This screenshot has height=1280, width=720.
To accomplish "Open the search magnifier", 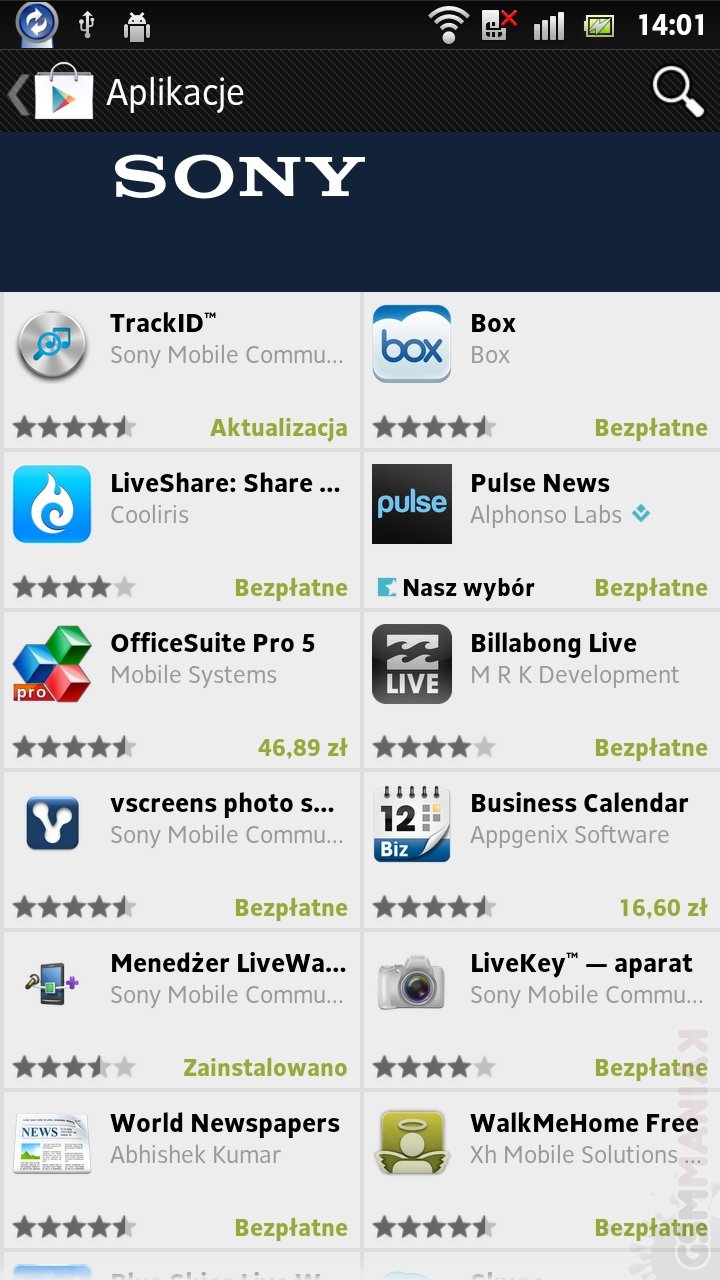I will [x=678, y=92].
